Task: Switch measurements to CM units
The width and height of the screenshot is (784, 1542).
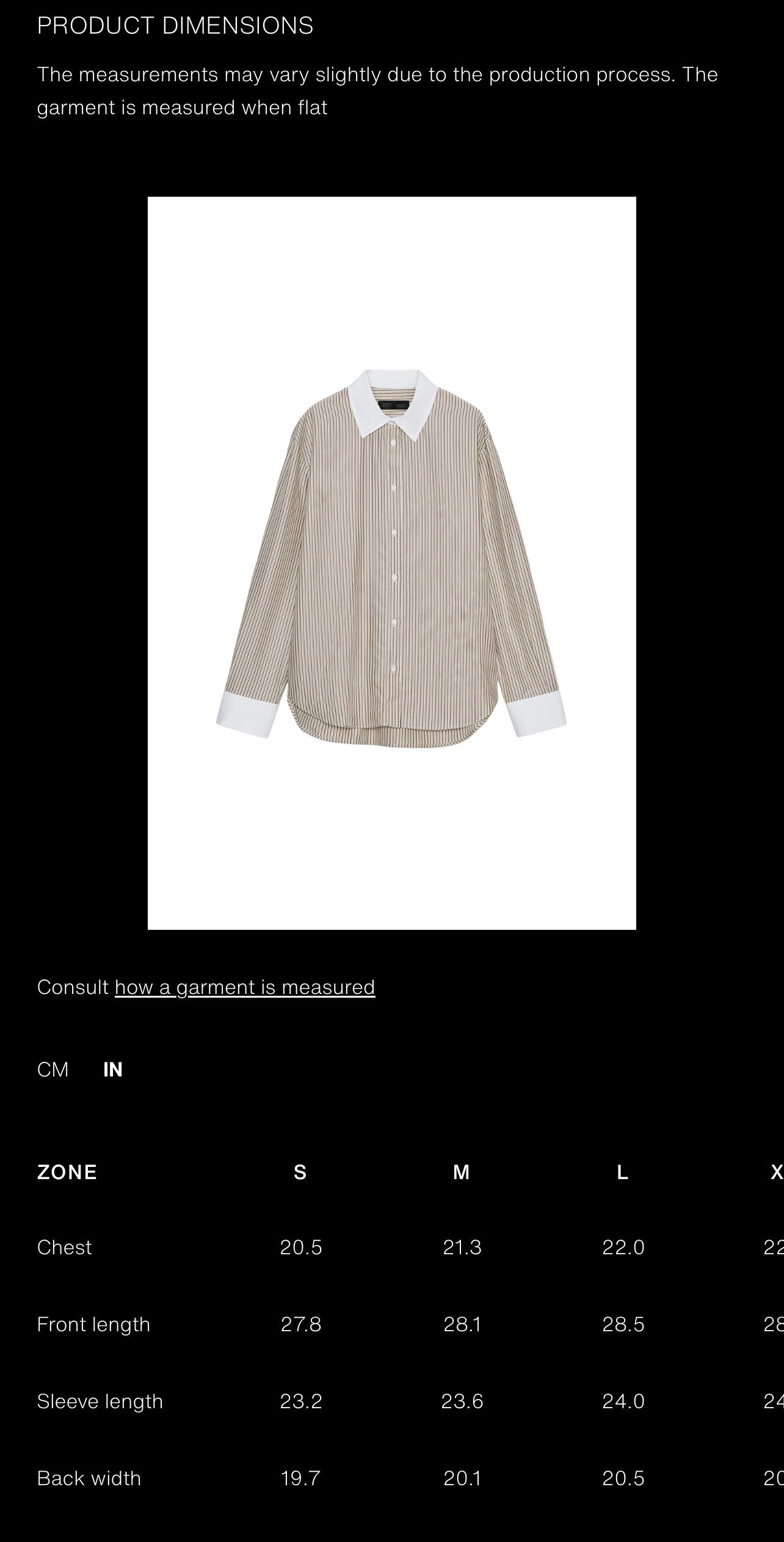Action: (53, 1070)
